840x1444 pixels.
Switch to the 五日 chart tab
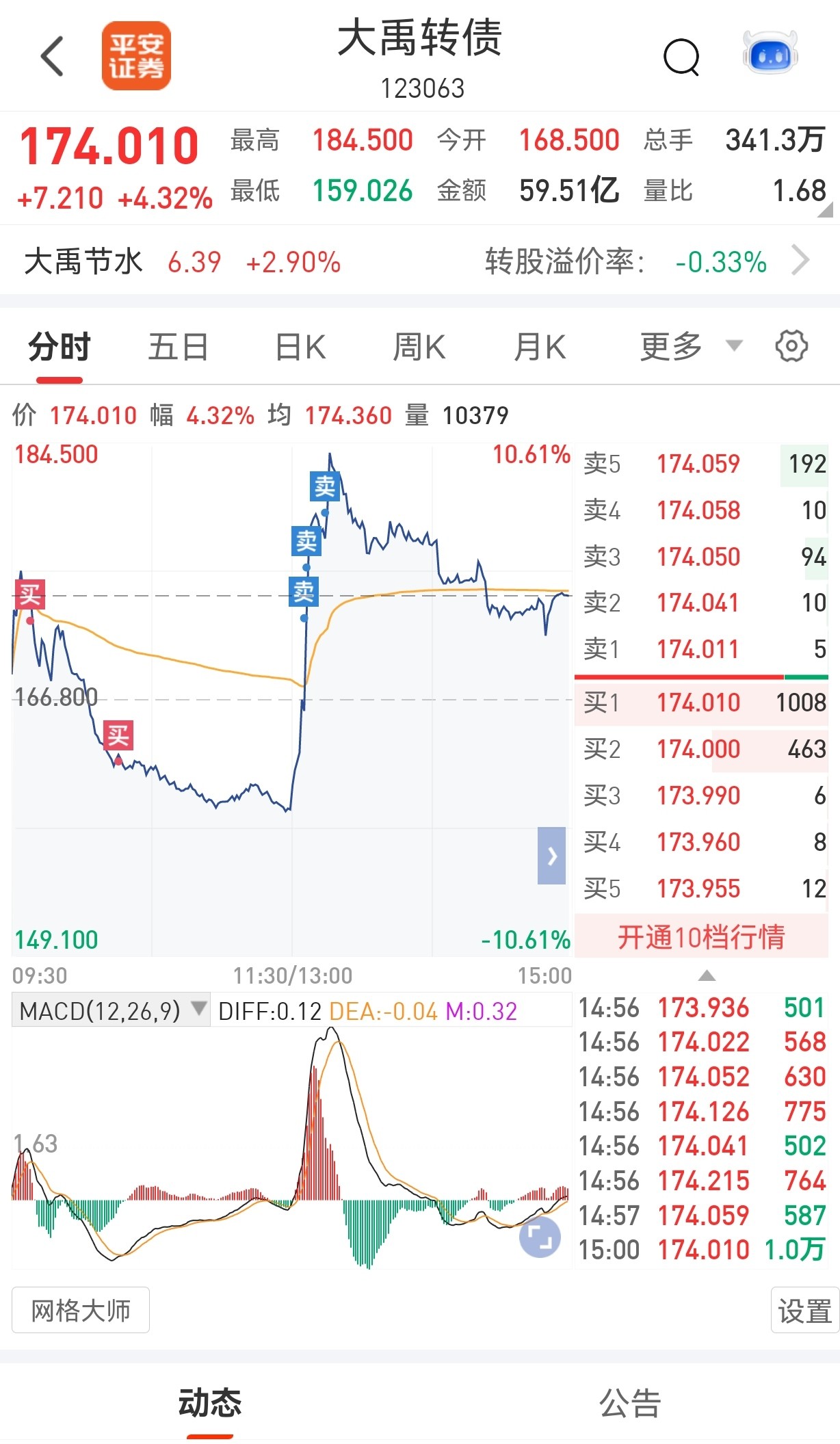[179, 347]
